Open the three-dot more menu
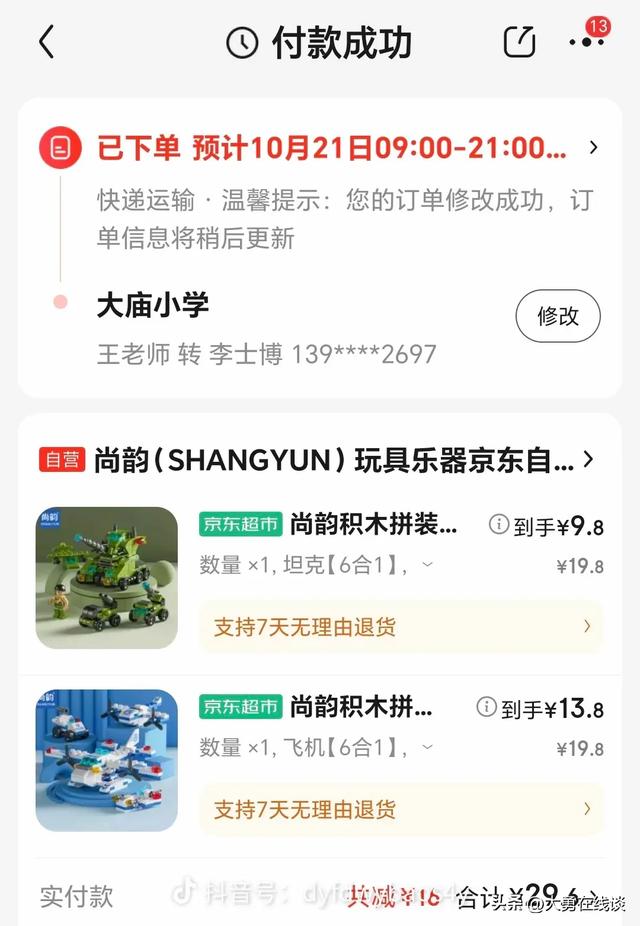Image resolution: width=640 pixels, height=926 pixels. [585, 43]
